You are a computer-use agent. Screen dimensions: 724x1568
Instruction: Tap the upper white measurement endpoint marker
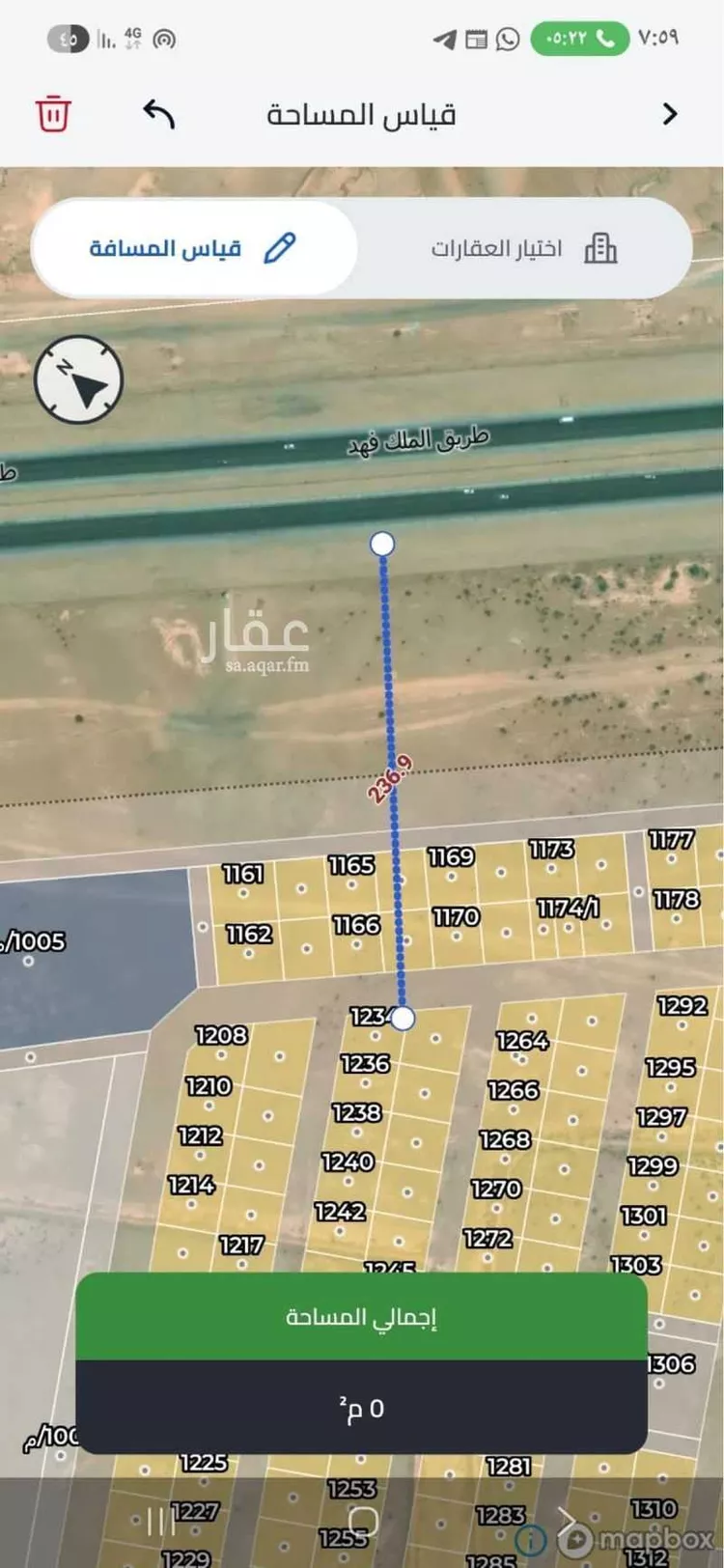[x=382, y=544]
